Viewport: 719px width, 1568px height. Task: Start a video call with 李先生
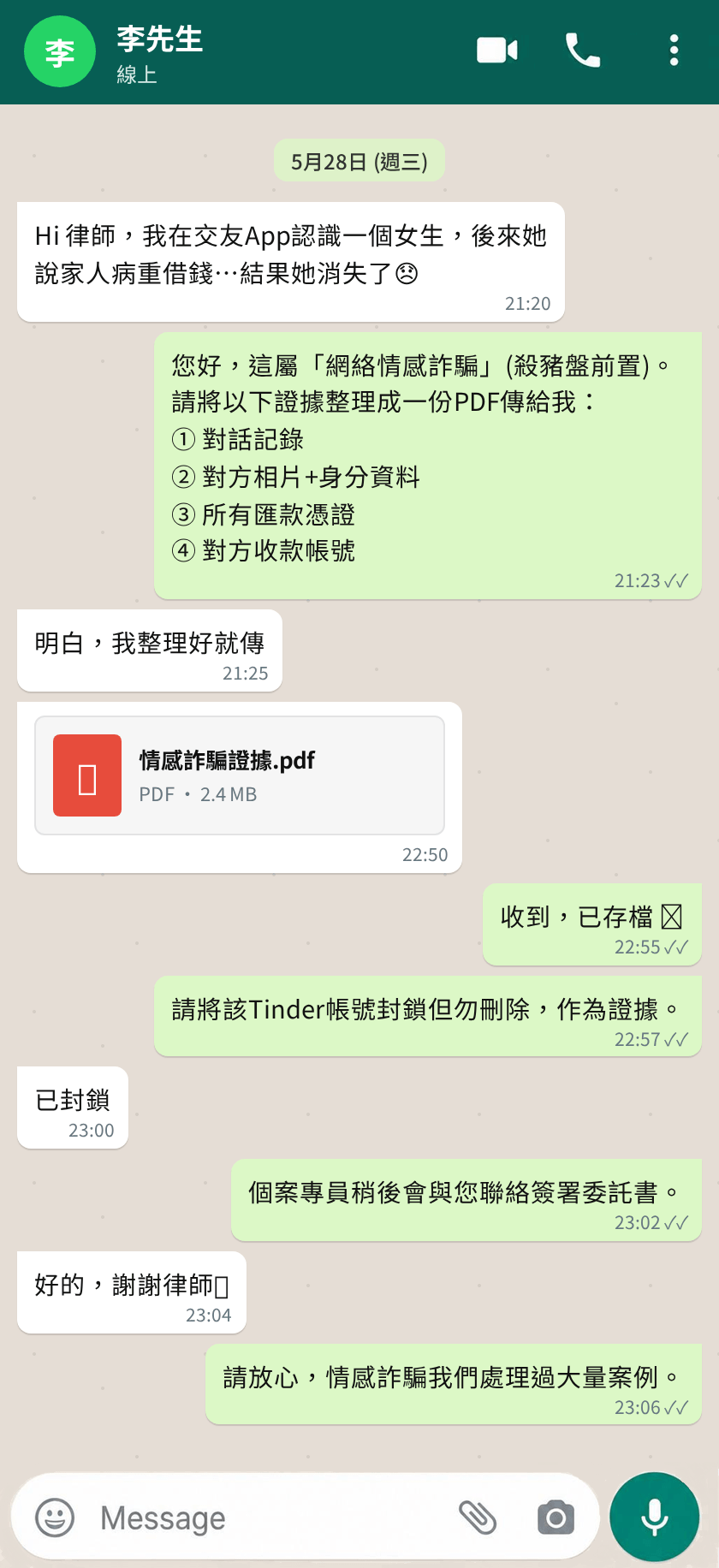pos(497,51)
